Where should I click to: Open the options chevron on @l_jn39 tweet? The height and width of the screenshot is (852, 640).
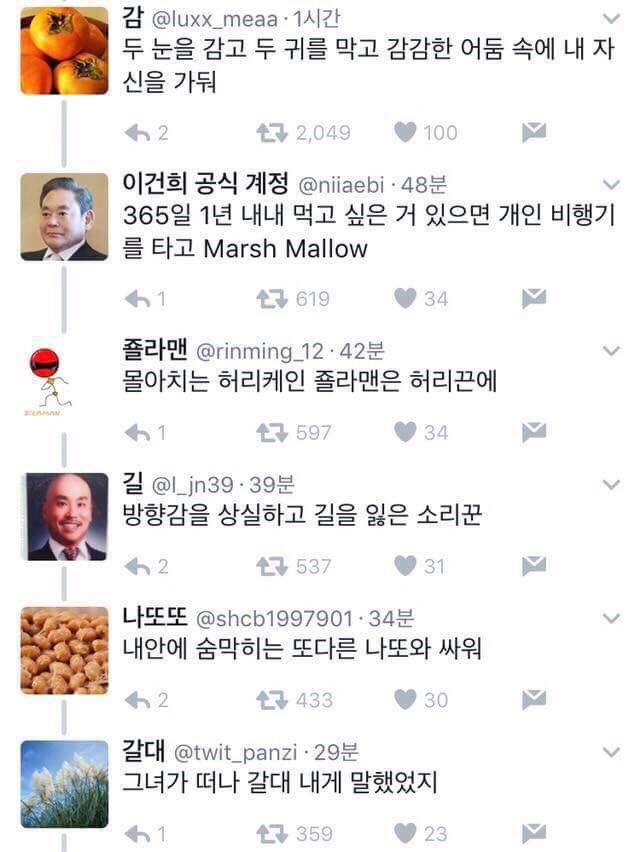tap(612, 485)
